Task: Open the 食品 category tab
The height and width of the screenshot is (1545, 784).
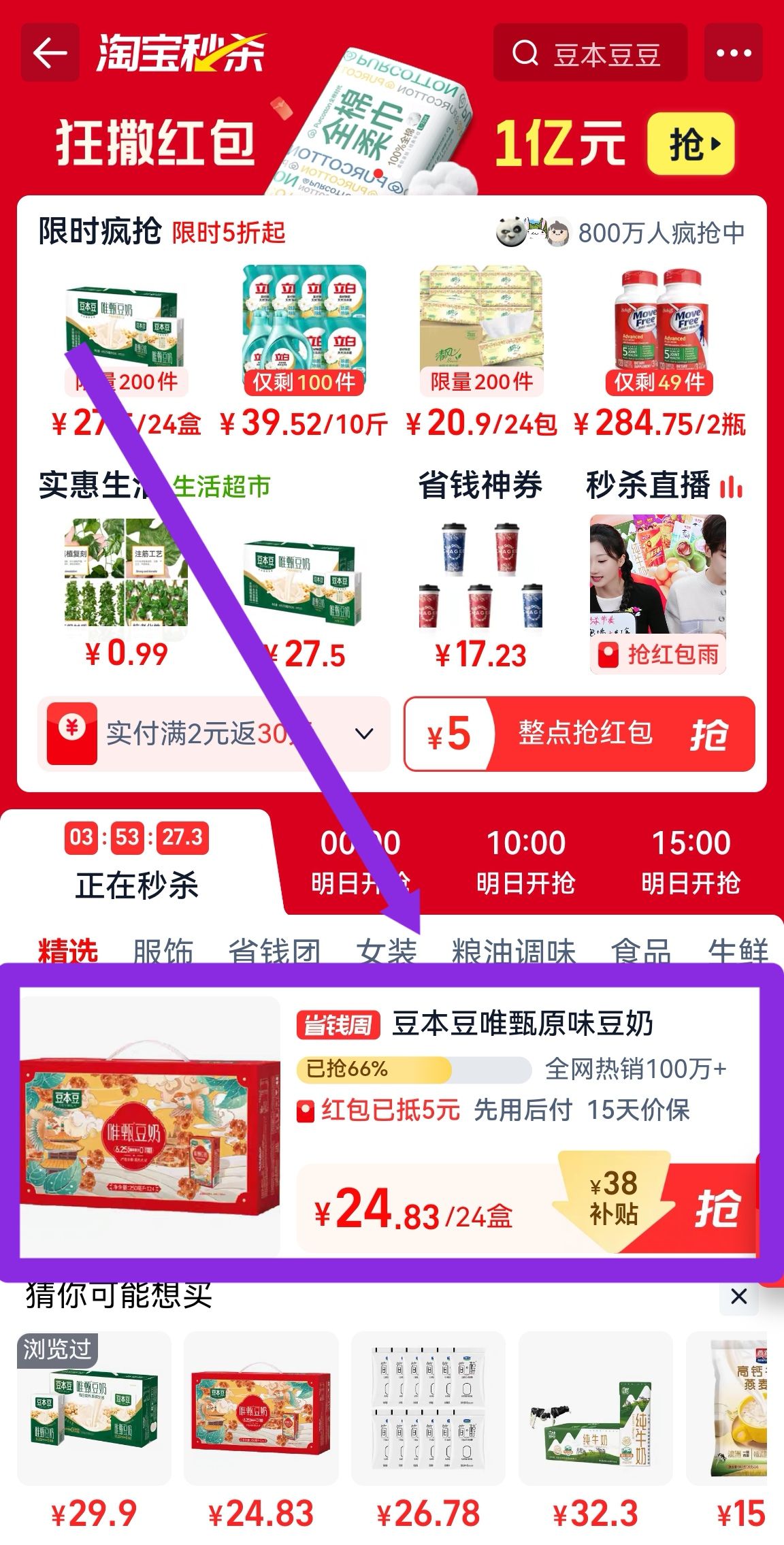Action: coord(640,950)
